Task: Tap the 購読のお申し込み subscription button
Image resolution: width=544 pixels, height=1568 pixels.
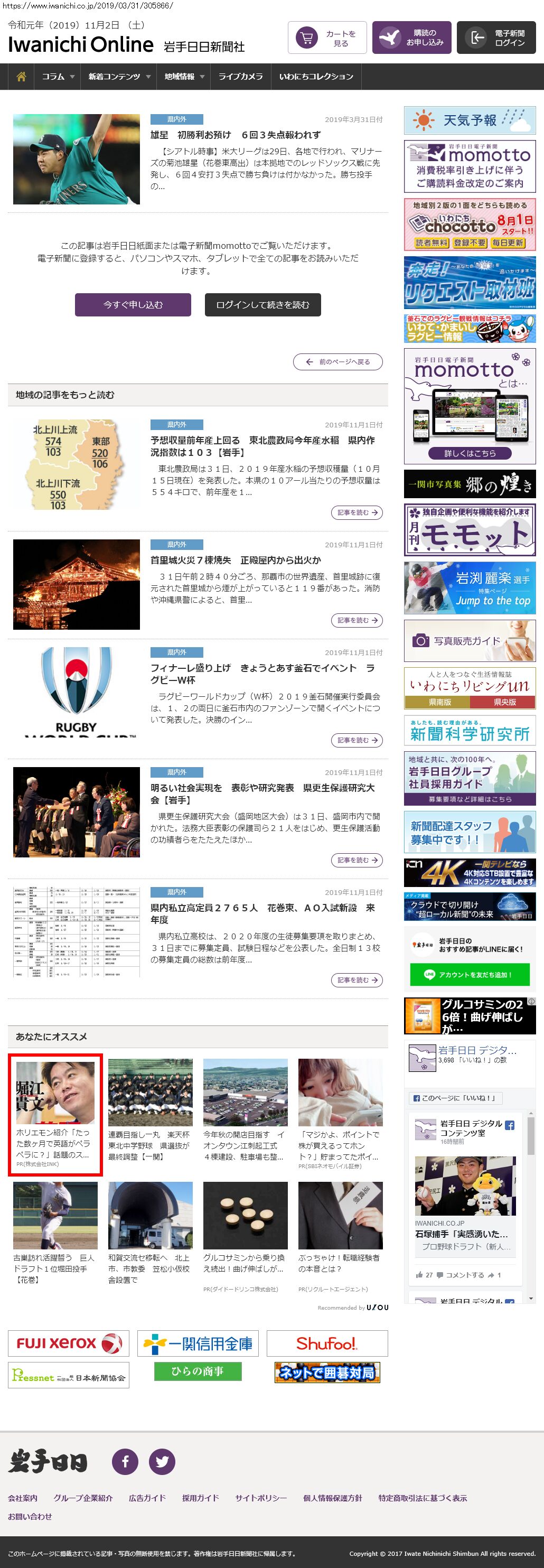Action: pyautogui.click(x=412, y=39)
